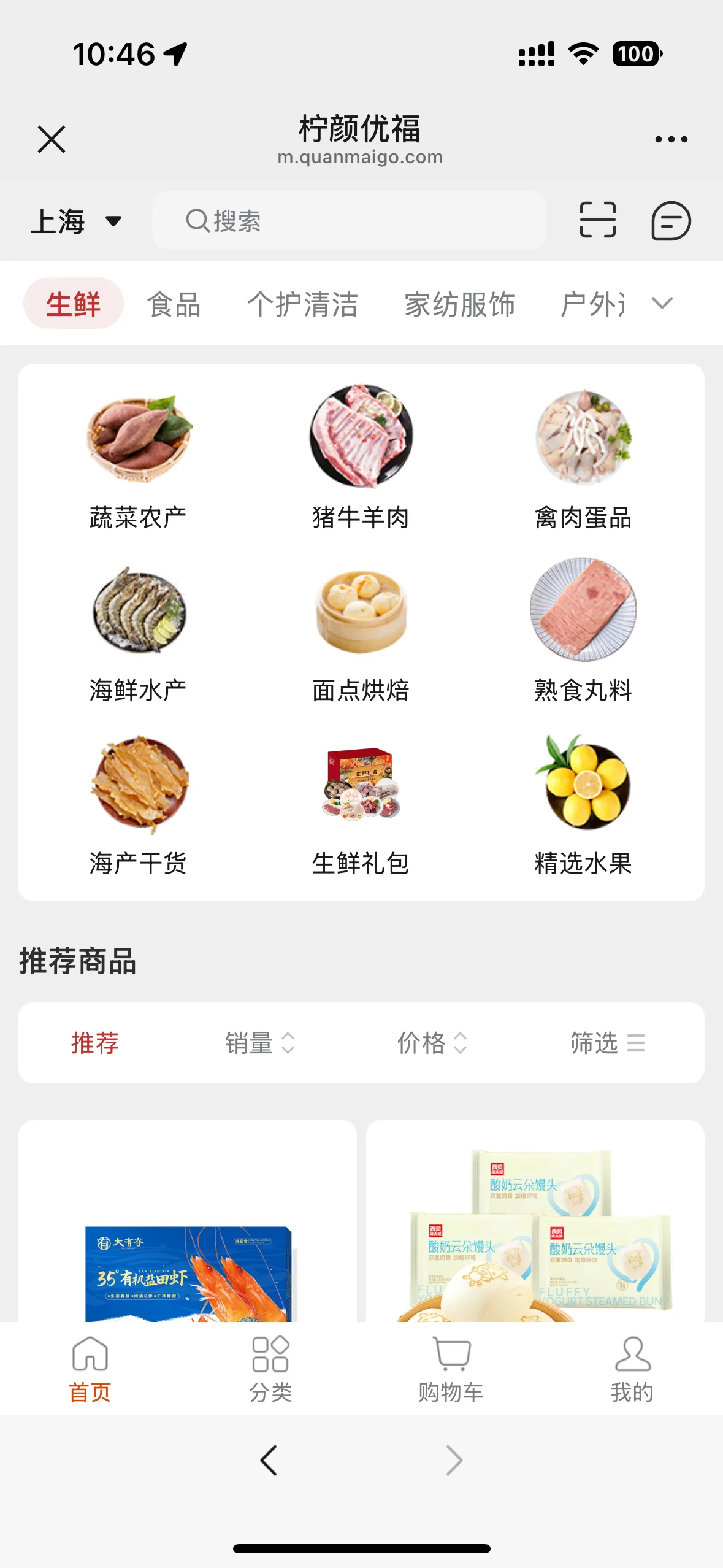Viewport: 723px width, 1568px height.
Task: Open the scan code icon
Action: [x=597, y=220]
